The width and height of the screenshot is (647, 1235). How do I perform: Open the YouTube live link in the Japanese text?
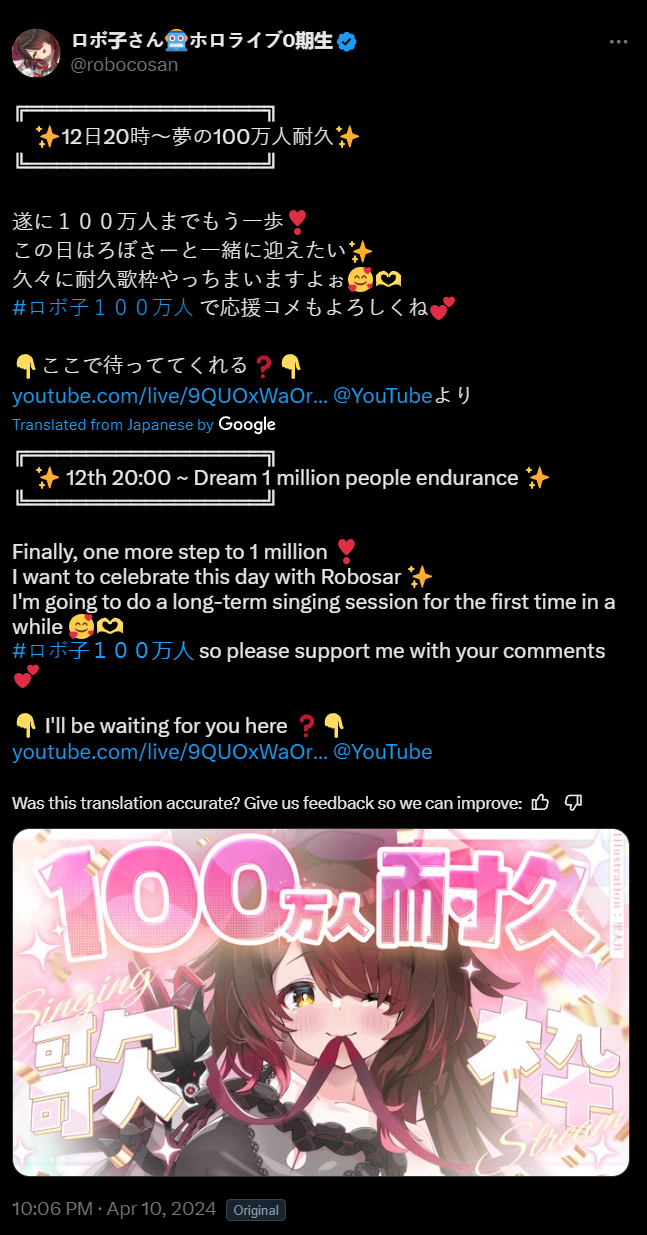pyautogui.click(x=169, y=396)
